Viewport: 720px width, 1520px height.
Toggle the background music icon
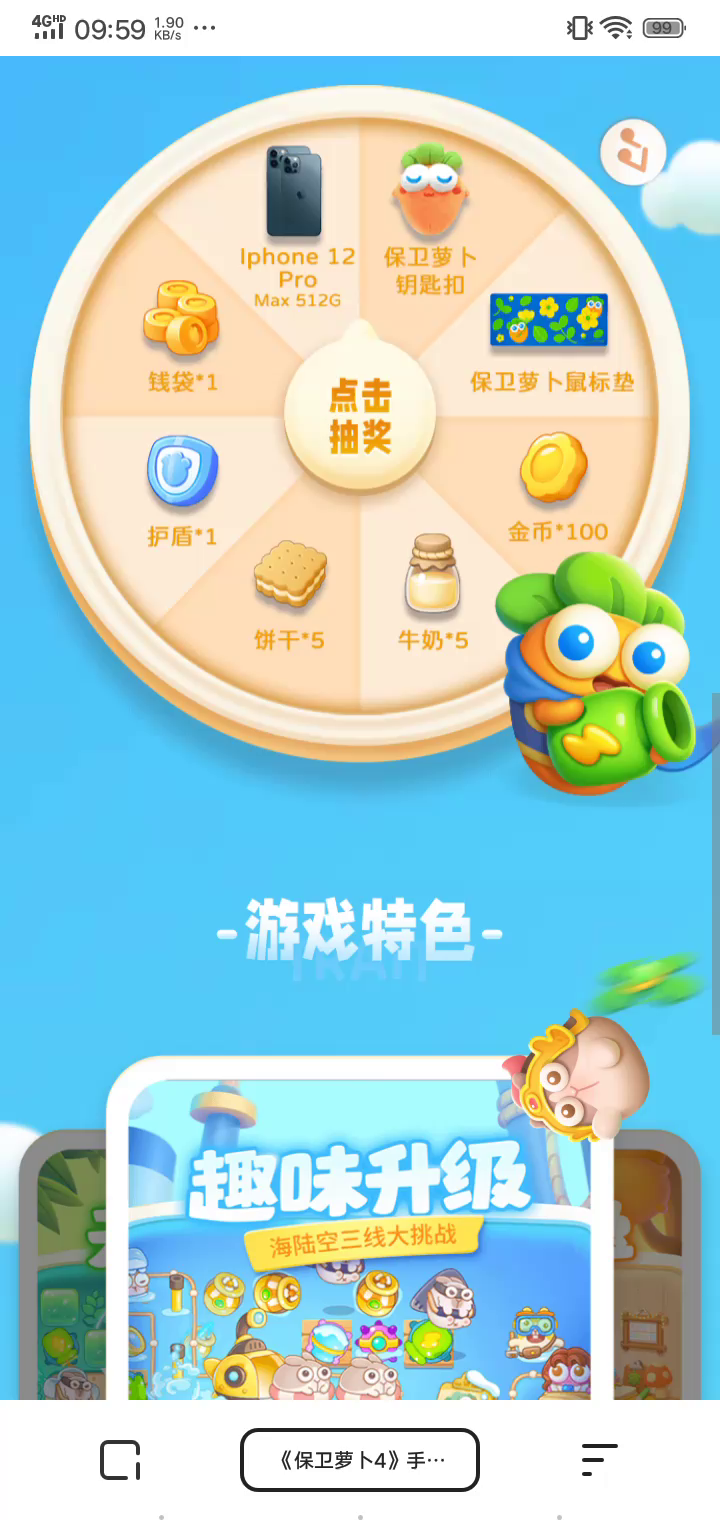coord(633,152)
